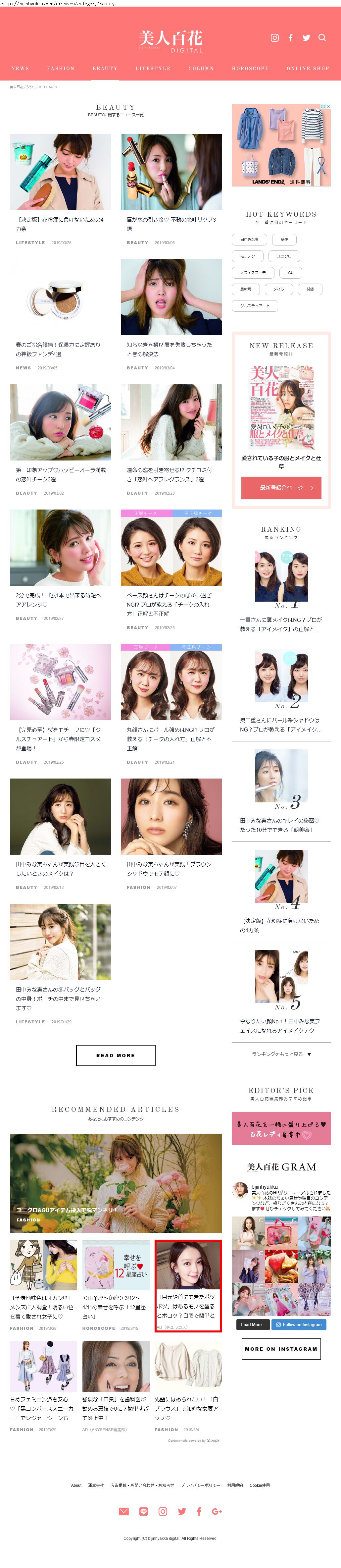Open the プライバシーポリシー footer link

tap(200, 1485)
